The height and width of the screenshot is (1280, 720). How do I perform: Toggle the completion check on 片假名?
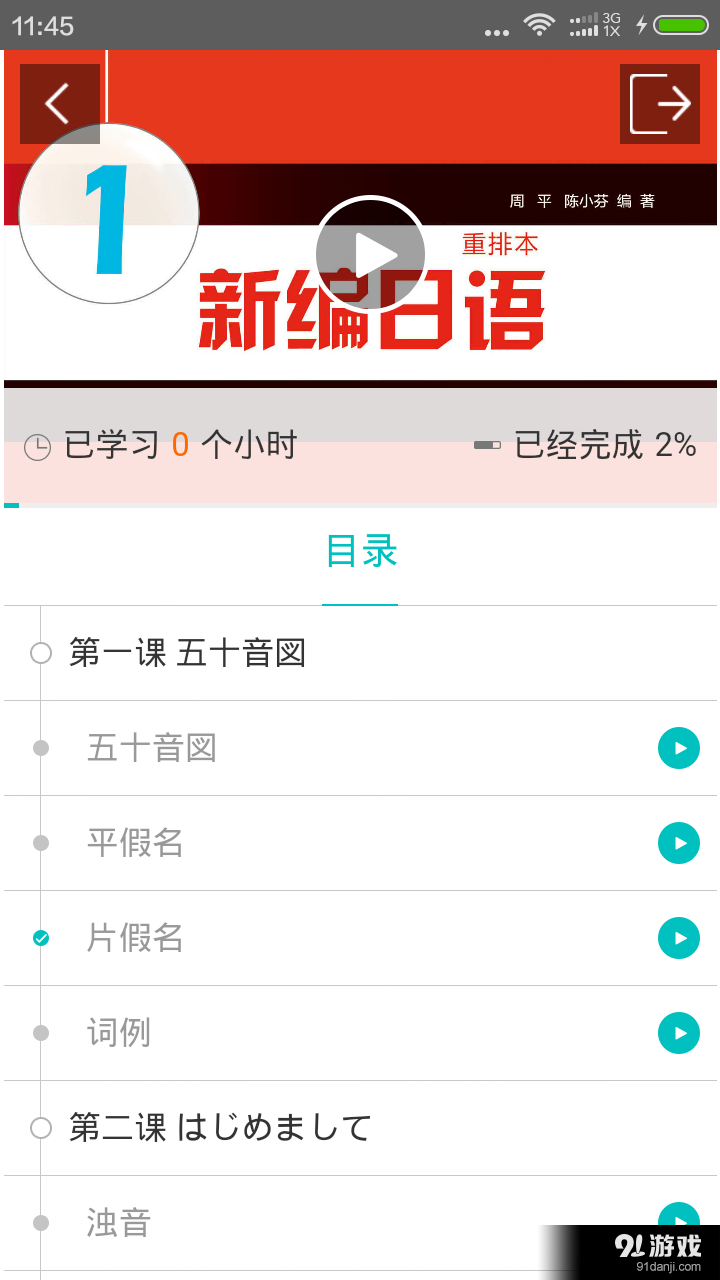[x=40, y=938]
